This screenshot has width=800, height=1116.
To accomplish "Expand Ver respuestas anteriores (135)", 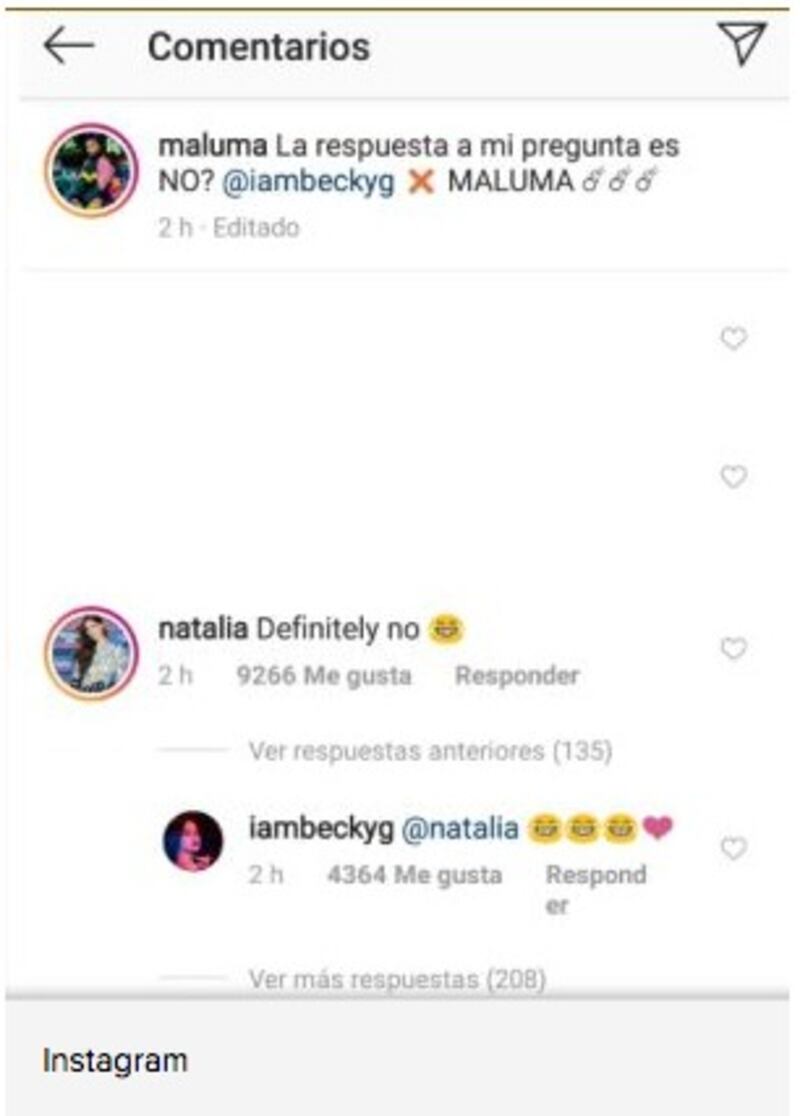I will [x=430, y=750].
